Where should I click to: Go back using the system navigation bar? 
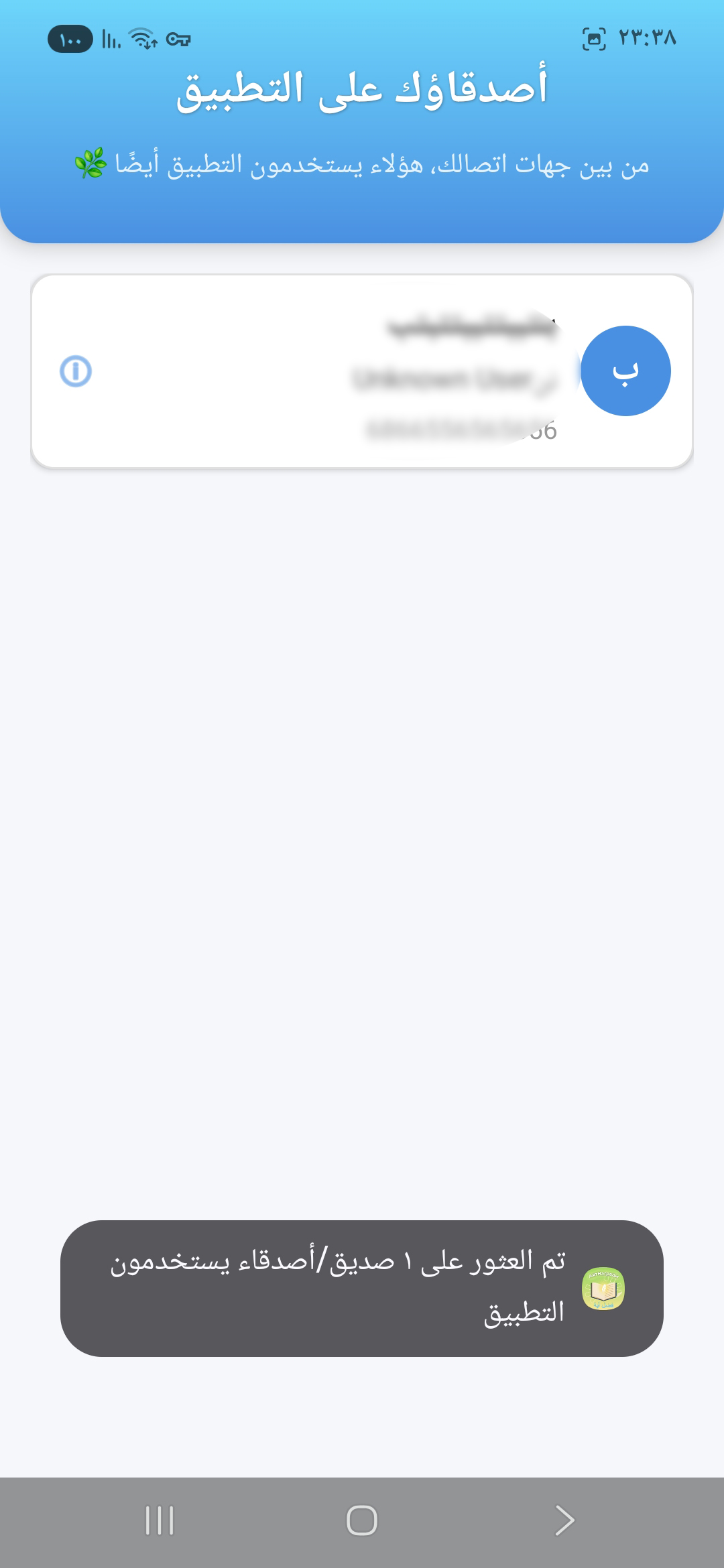click(564, 1520)
